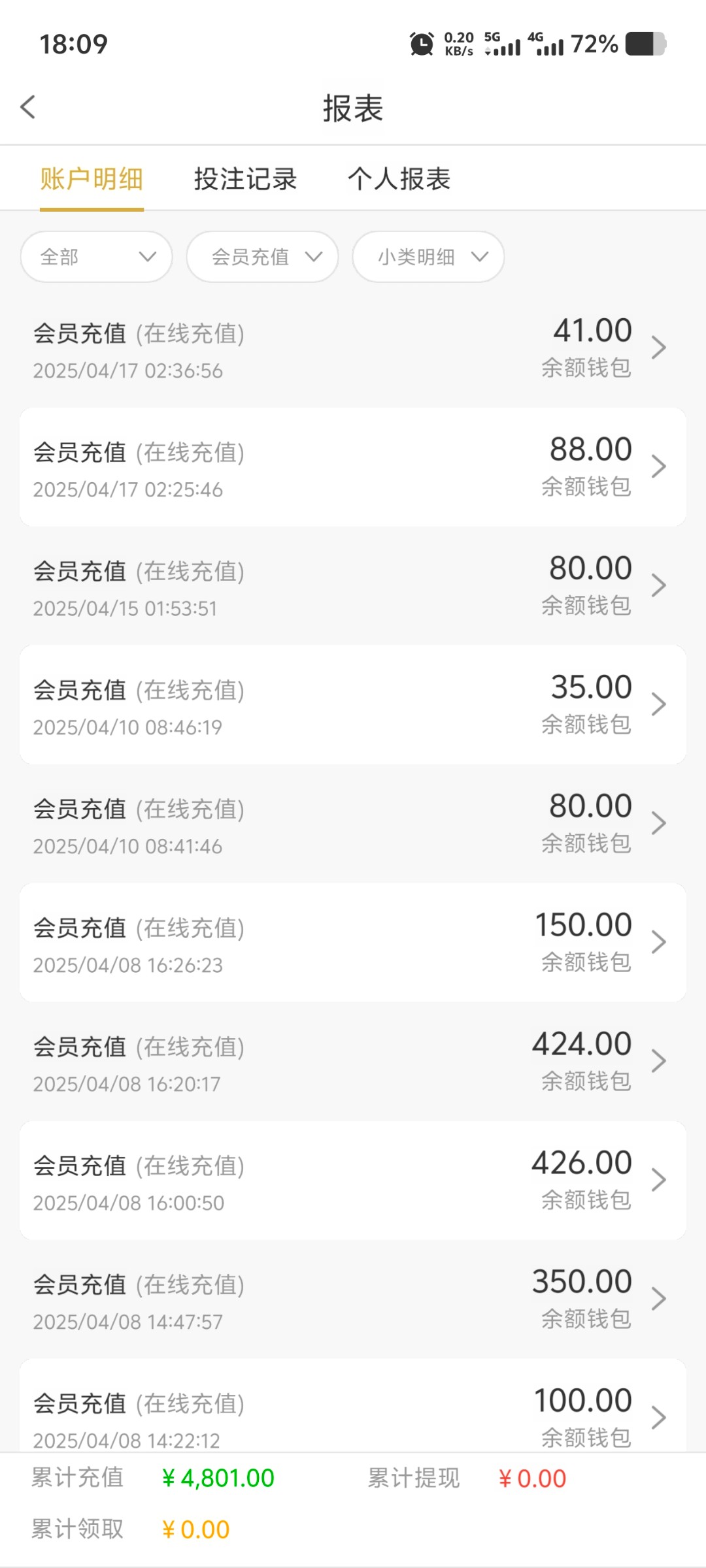Show details for the 150.00 recharge
Screen dimensions: 706x1568
coord(353,943)
